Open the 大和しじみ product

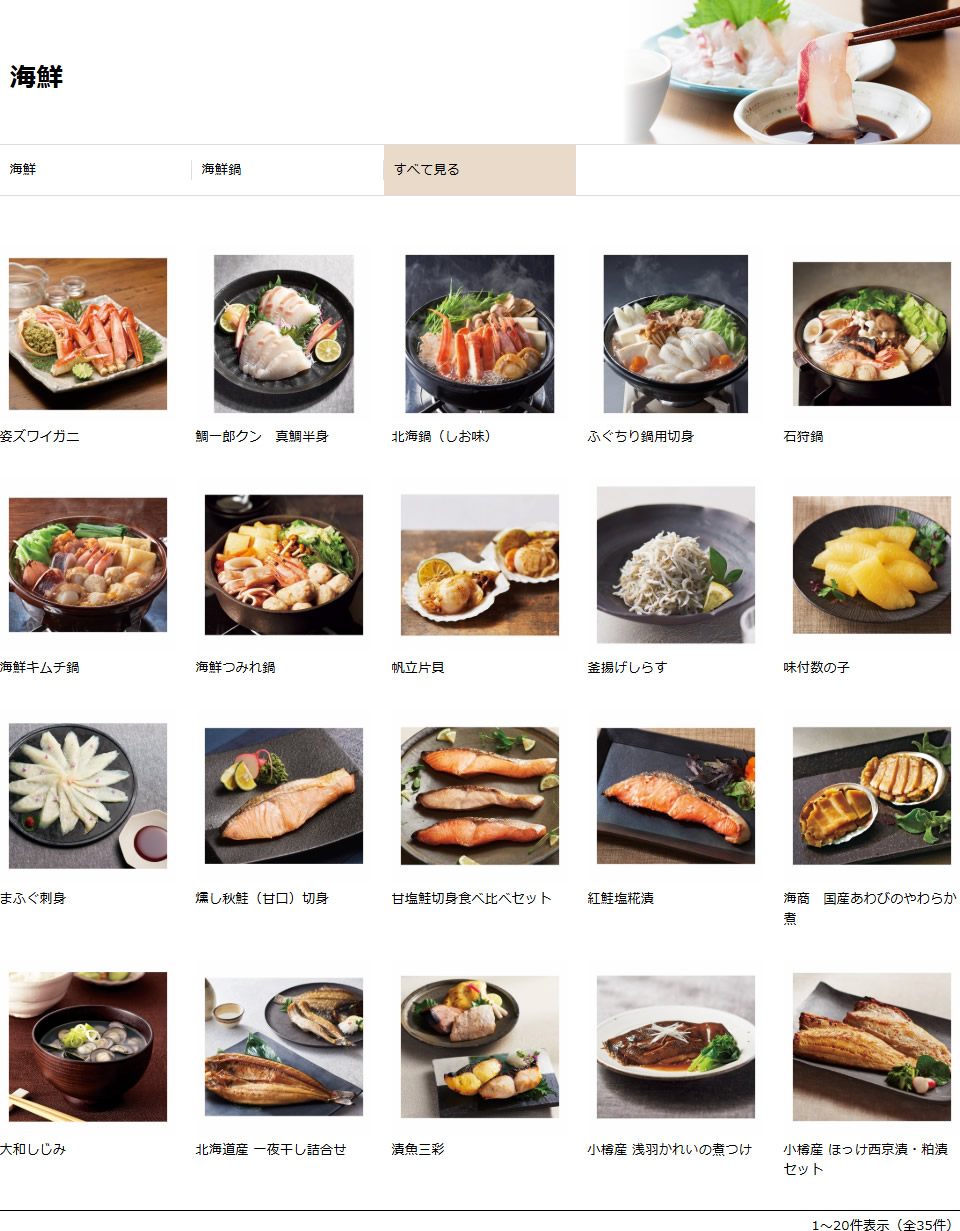click(87, 1047)
